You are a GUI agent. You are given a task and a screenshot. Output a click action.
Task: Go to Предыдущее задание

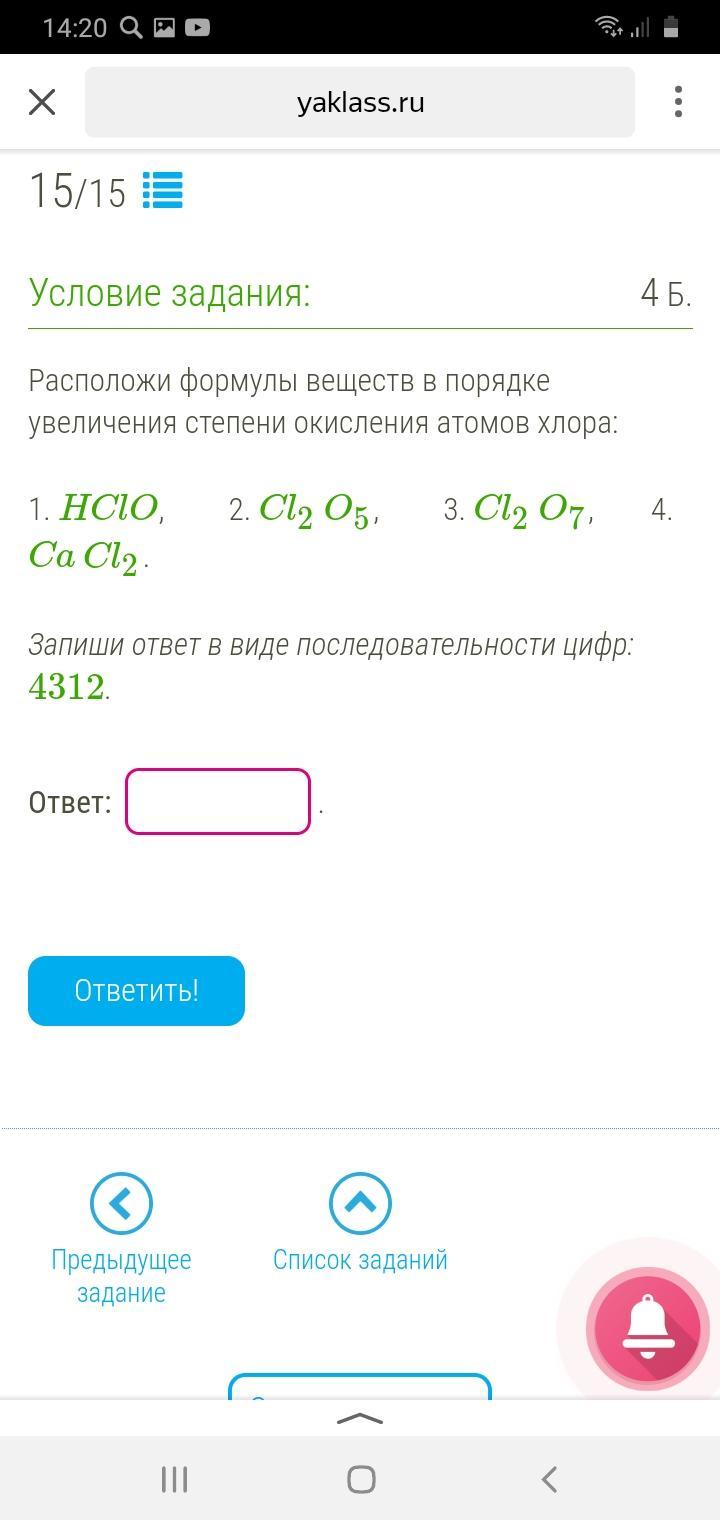(121, 1239)
